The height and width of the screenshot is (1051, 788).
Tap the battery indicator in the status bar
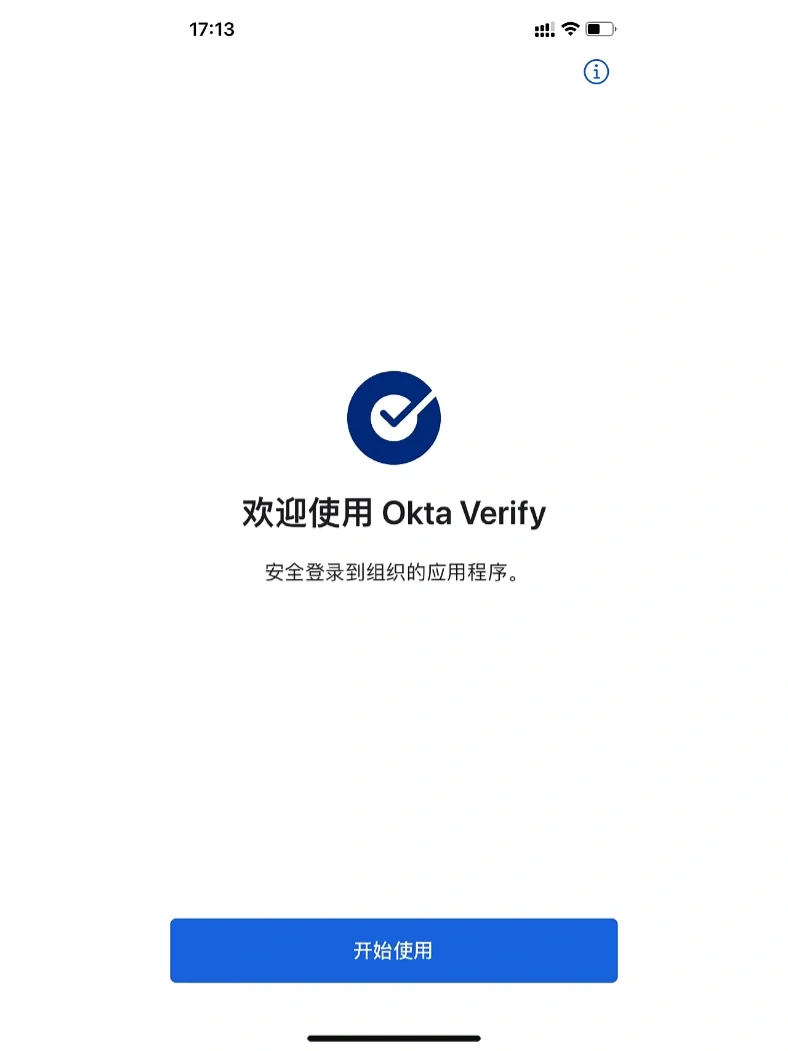pos(599,29)
